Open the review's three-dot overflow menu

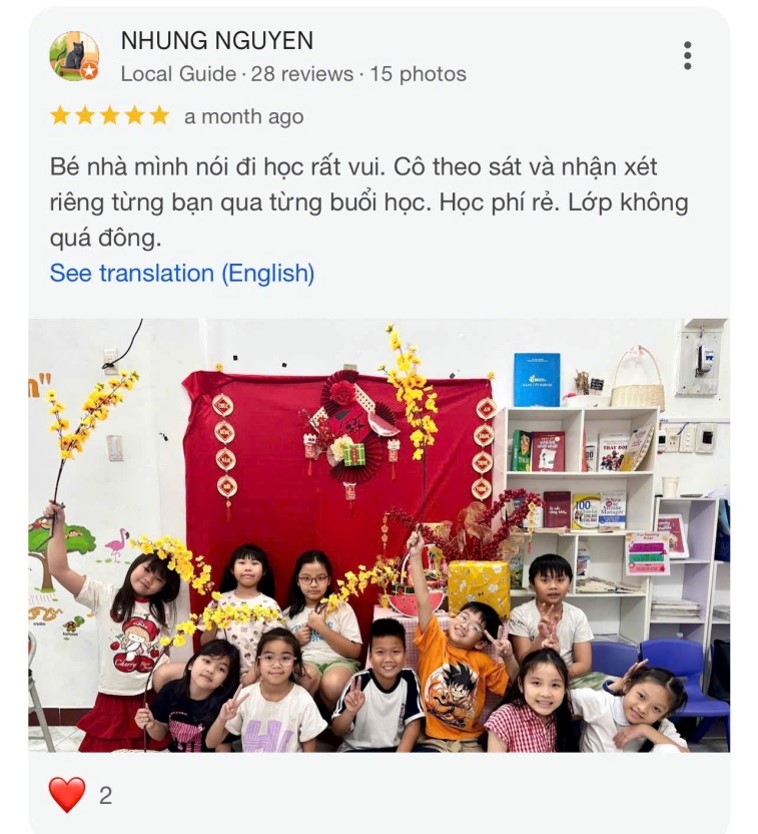click(687, 56)
